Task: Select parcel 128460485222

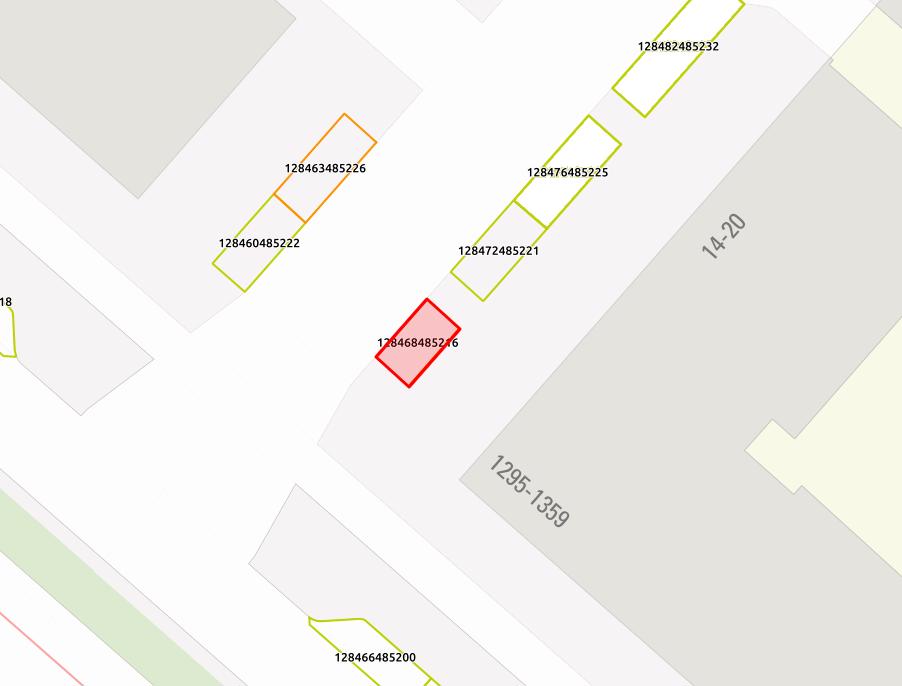Action: point(259,243)
